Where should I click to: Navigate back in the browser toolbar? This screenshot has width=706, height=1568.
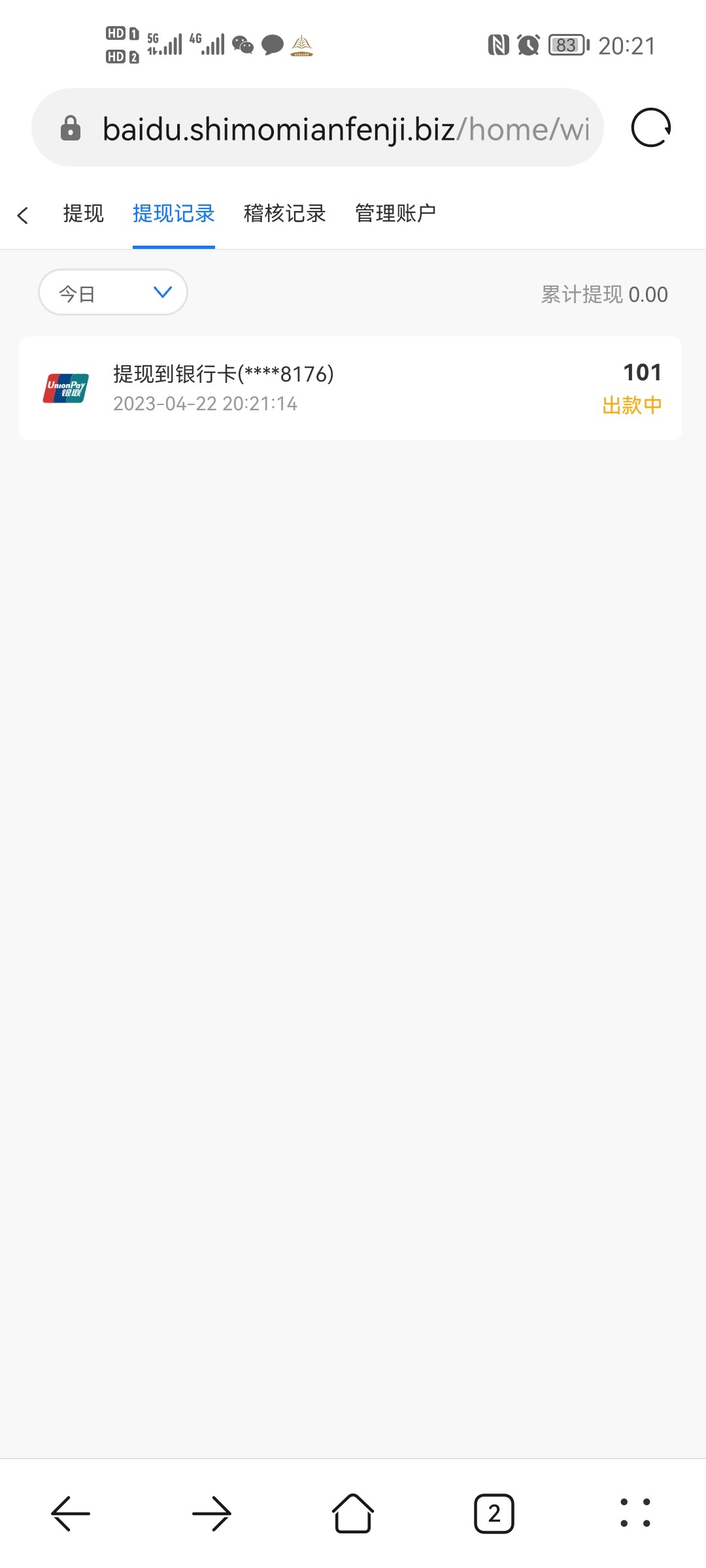(71, 1512)
